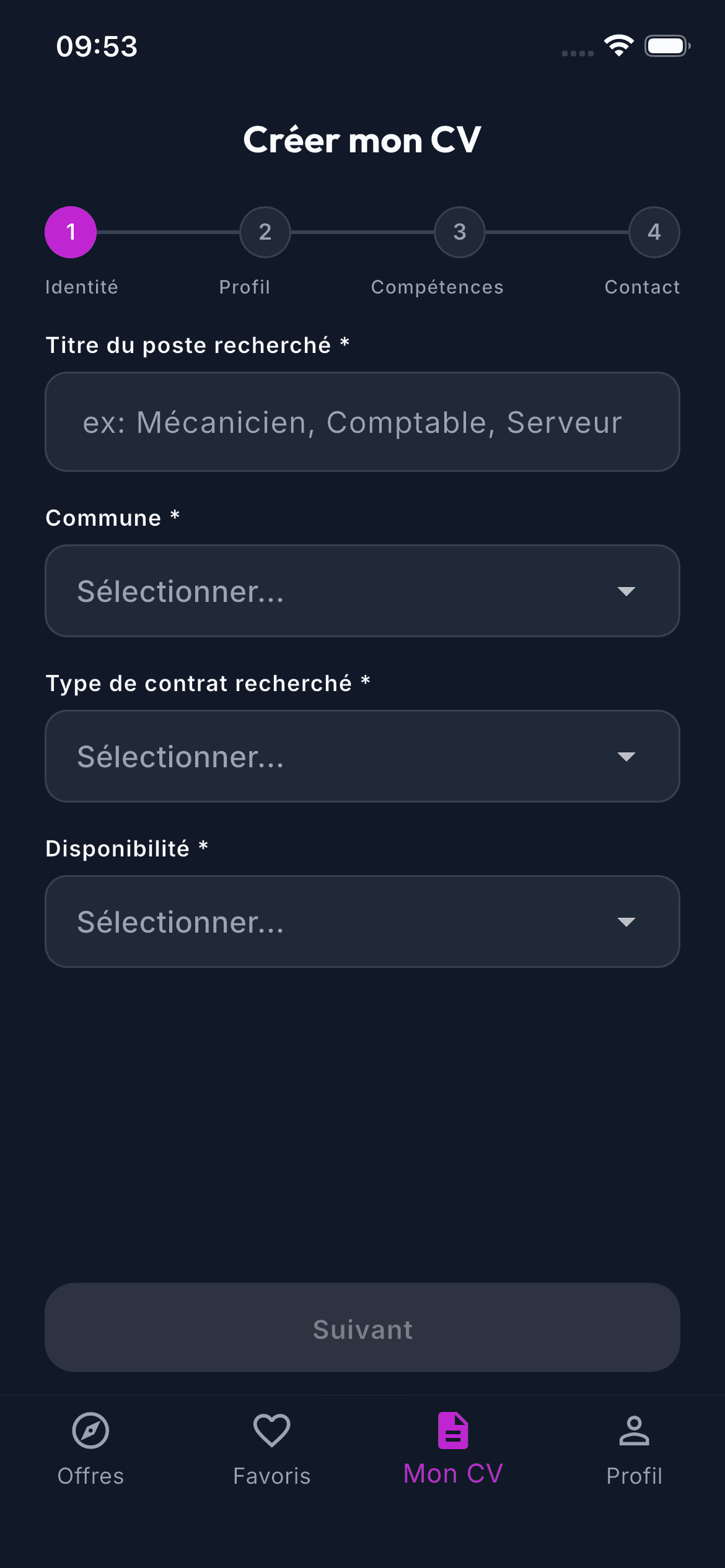Select the Compétences step circle

coord(459,232)
